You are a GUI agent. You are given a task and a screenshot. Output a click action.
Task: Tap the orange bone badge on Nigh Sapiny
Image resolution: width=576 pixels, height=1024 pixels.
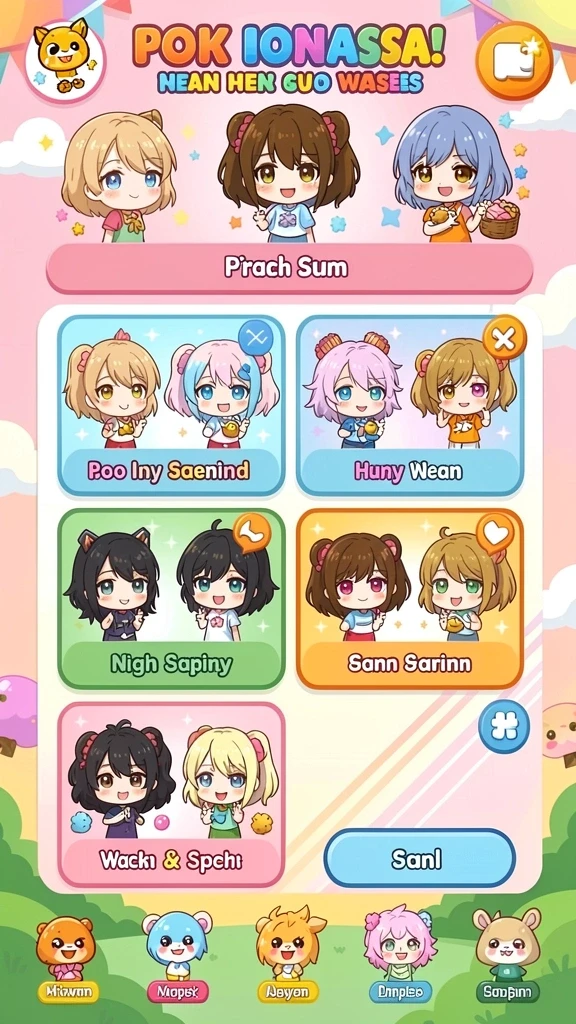(251, 533)
